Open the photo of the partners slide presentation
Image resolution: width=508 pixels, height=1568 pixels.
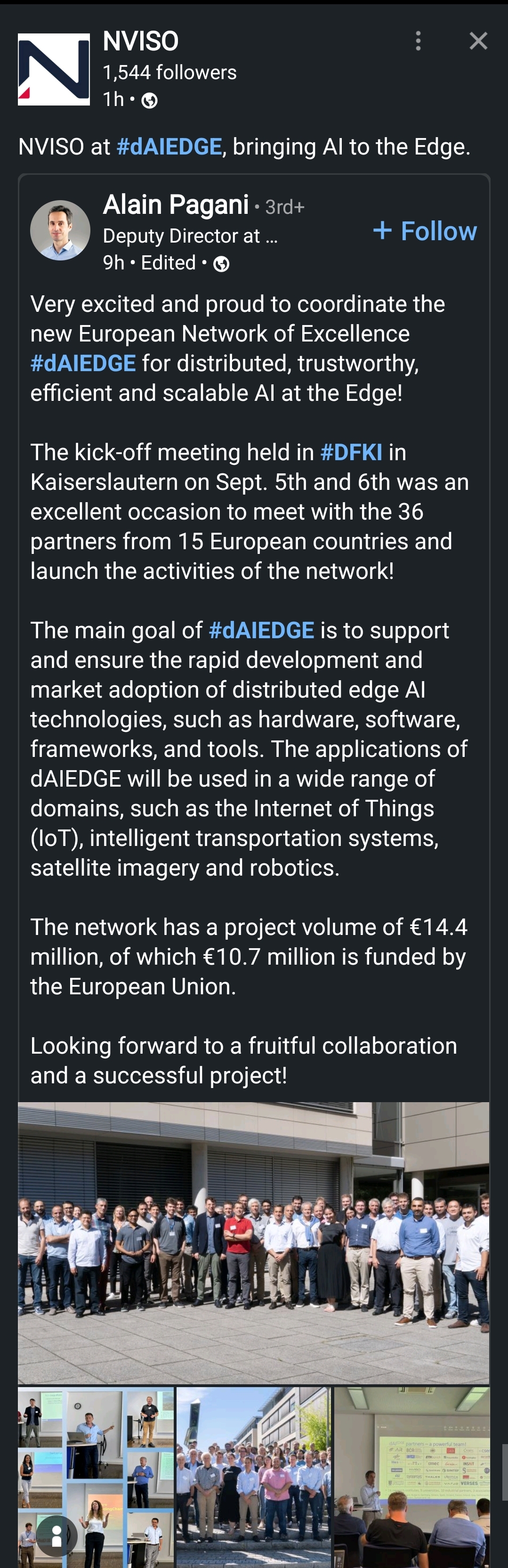(x=412, y=1476)
